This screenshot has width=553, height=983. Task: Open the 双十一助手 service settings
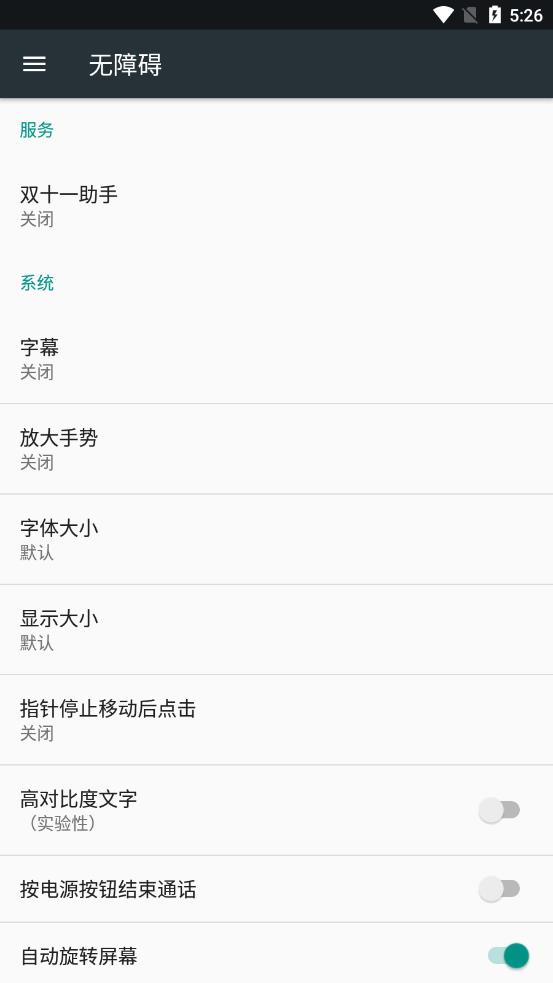point(276,206)
